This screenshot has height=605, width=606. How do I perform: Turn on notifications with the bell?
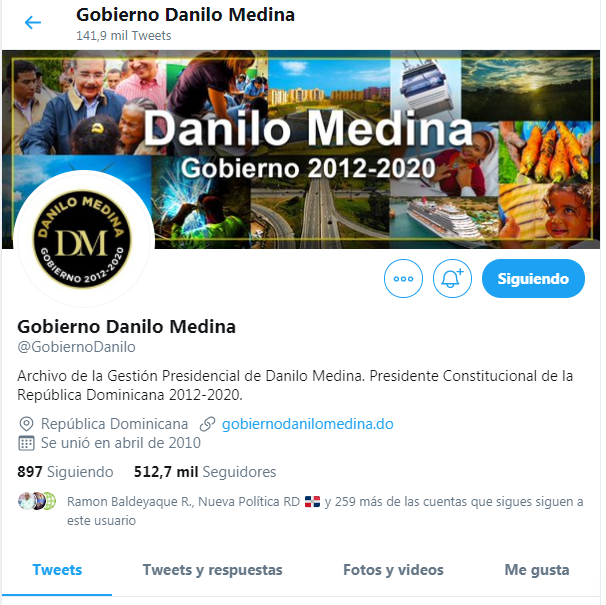point(452,278)
